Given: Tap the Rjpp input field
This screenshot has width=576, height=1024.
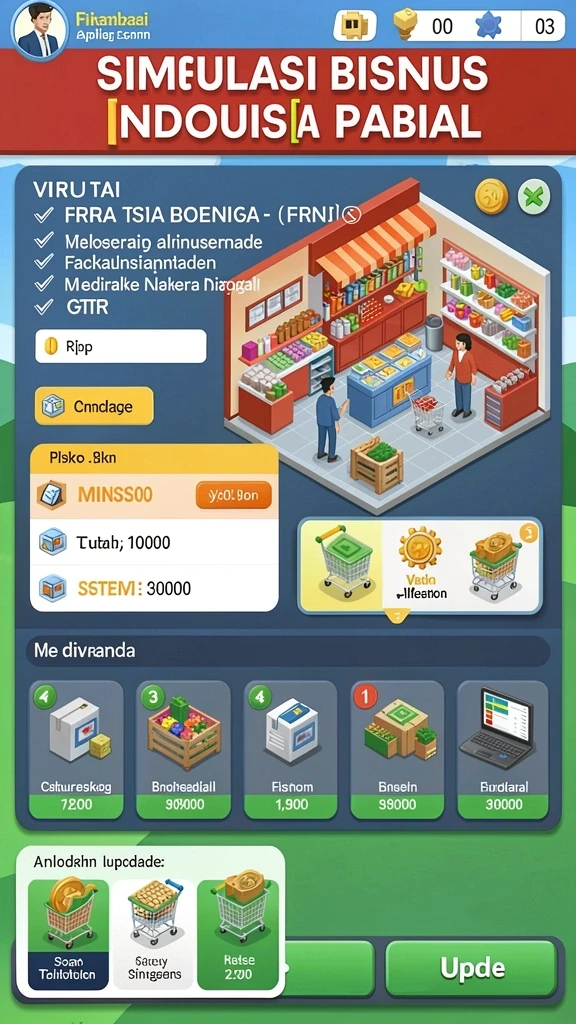Looking at the screenshot, I should coord(121,346).
